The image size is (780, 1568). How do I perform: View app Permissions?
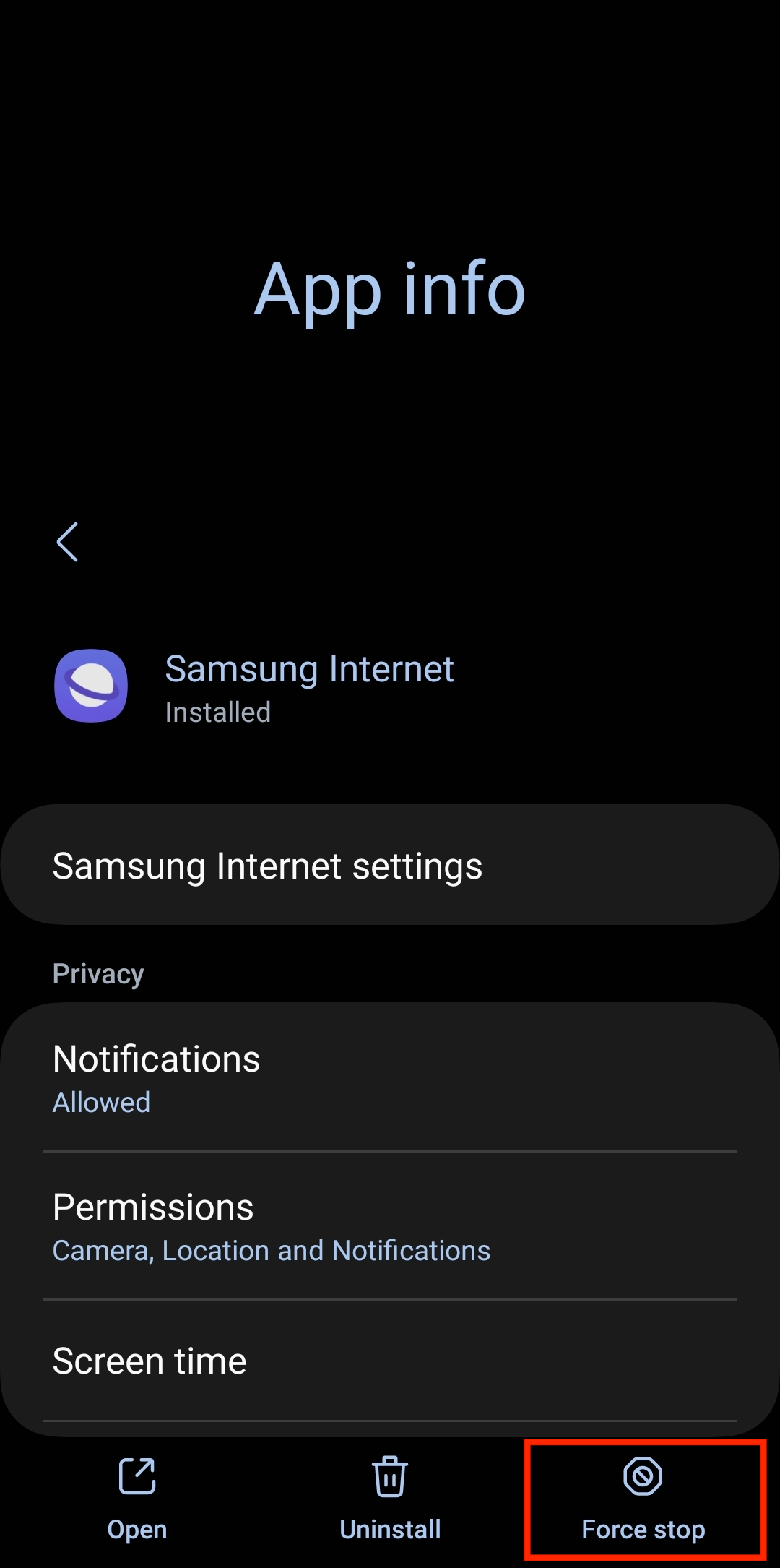point(390,1226)
